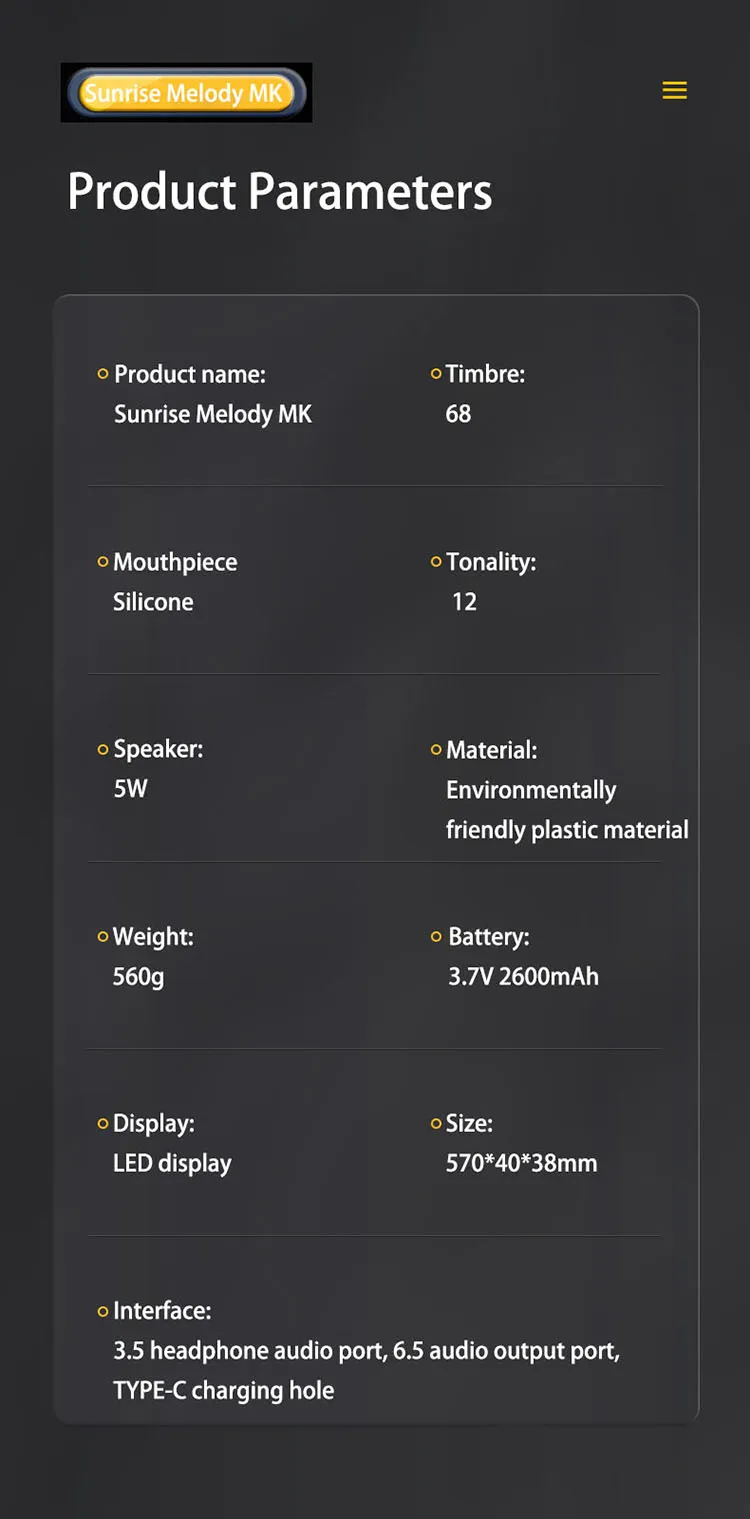Click the Sunrise Melody MK logo

point(186,92)
